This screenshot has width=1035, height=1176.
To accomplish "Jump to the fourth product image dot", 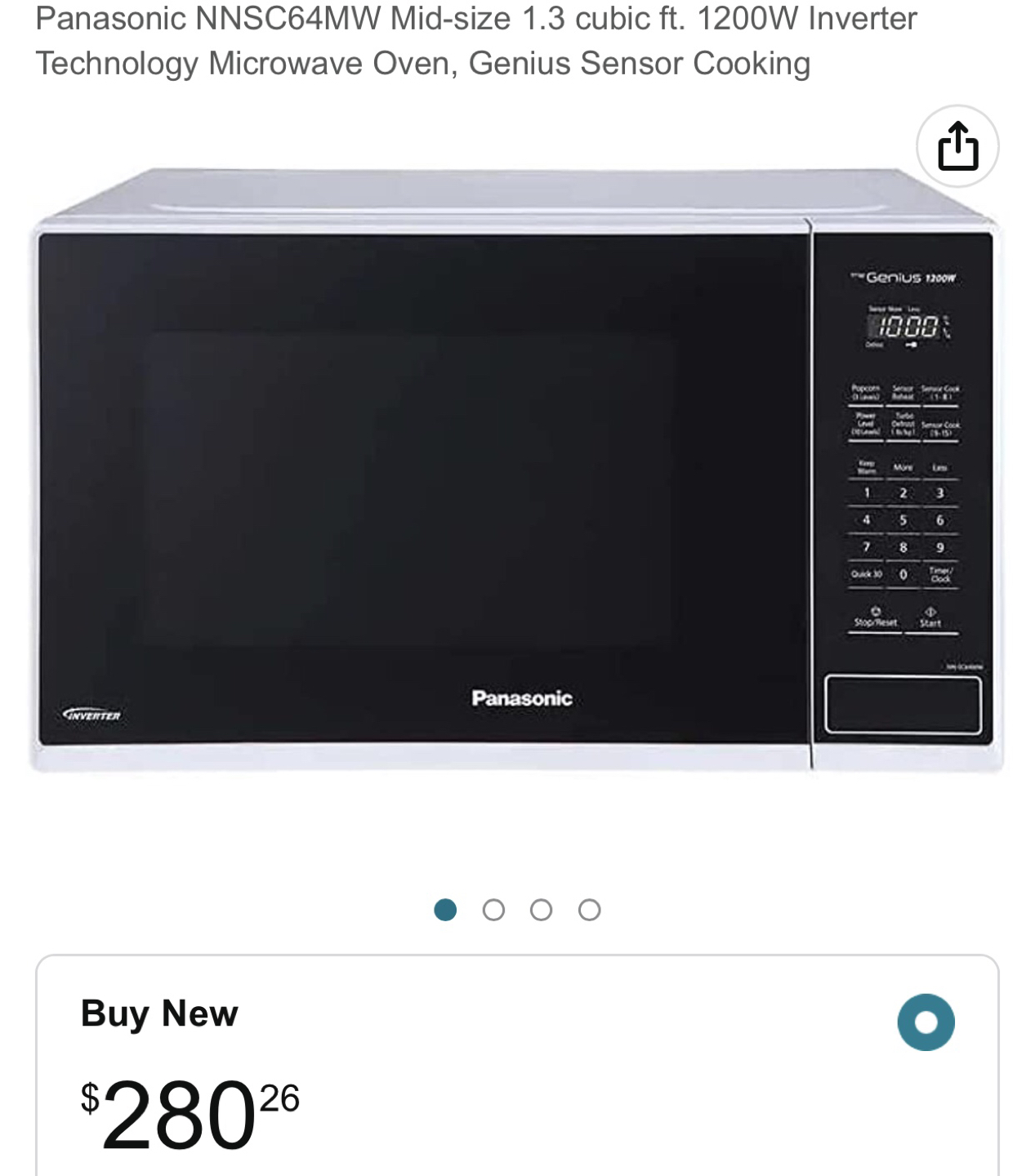I will pyautogui.click(x=589, y=910).
